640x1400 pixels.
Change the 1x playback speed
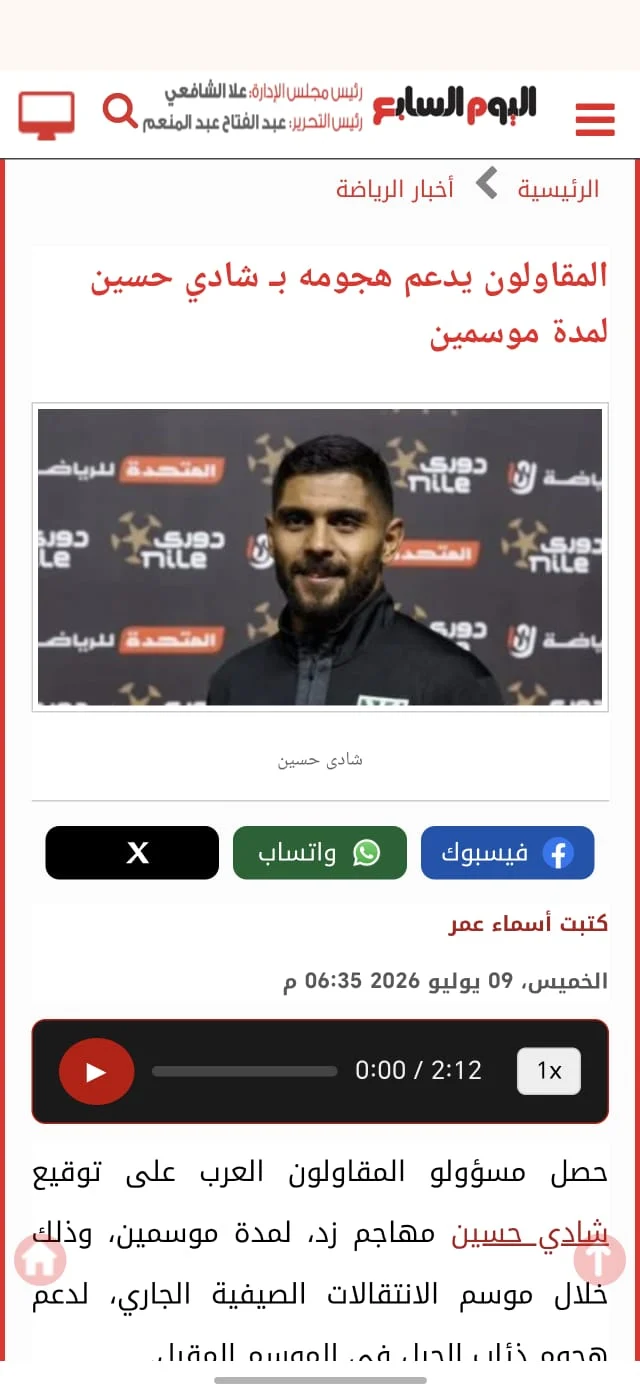pyautogui.click(x=549, y=1071)
